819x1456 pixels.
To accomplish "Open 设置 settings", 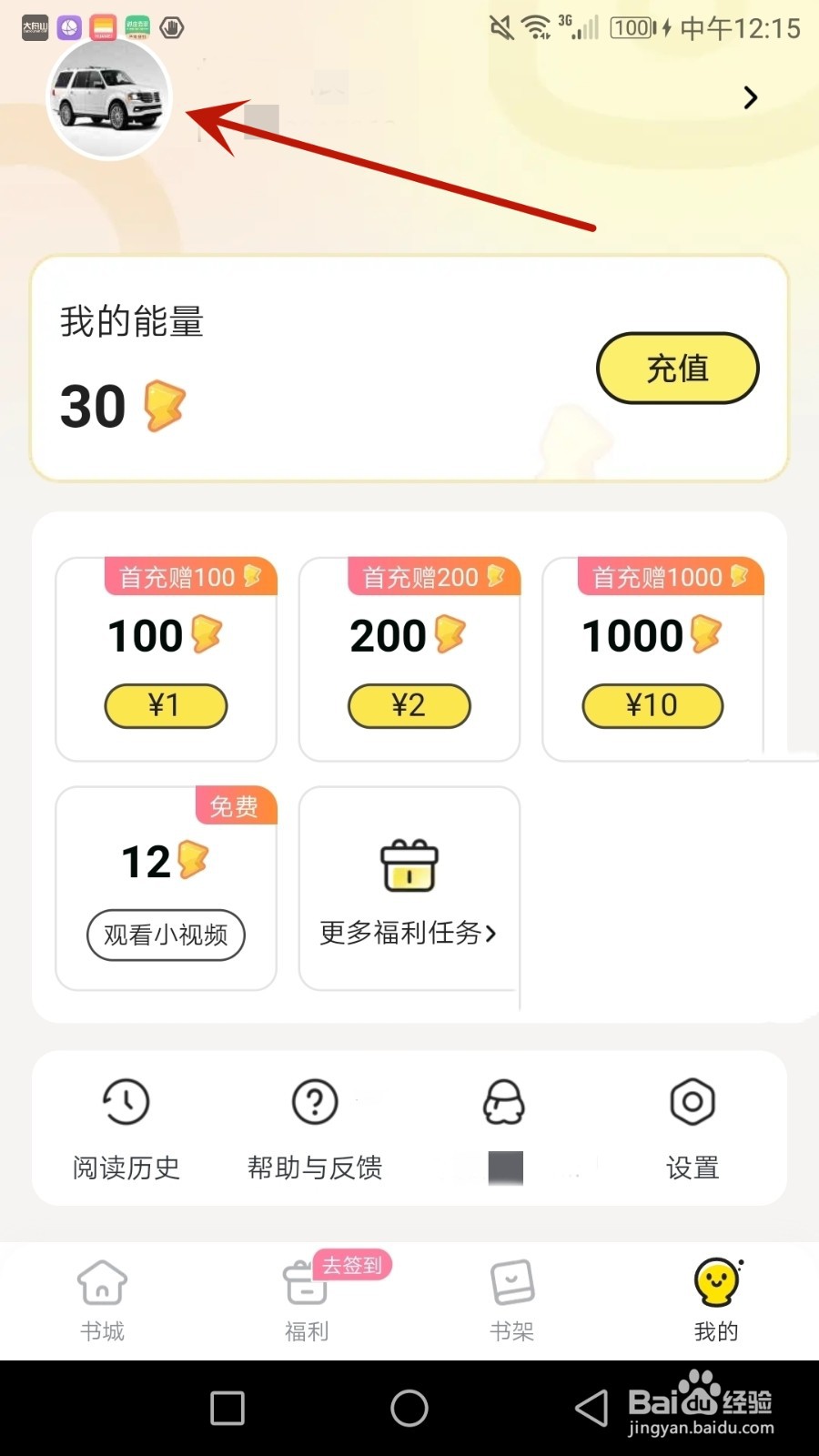I will point(693,1127).
